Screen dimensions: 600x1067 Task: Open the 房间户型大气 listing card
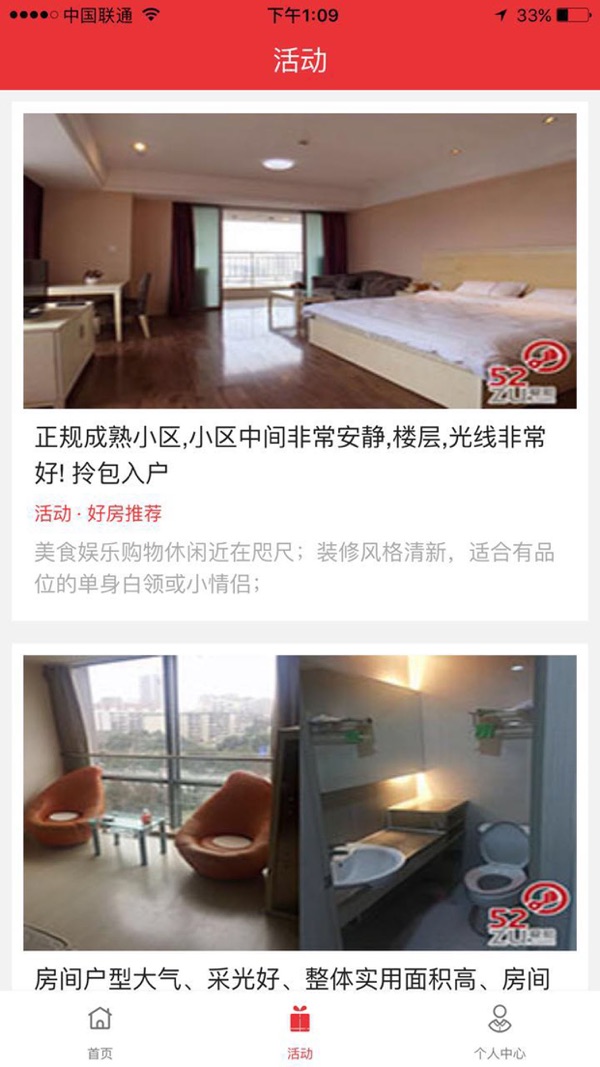[299, 802]
